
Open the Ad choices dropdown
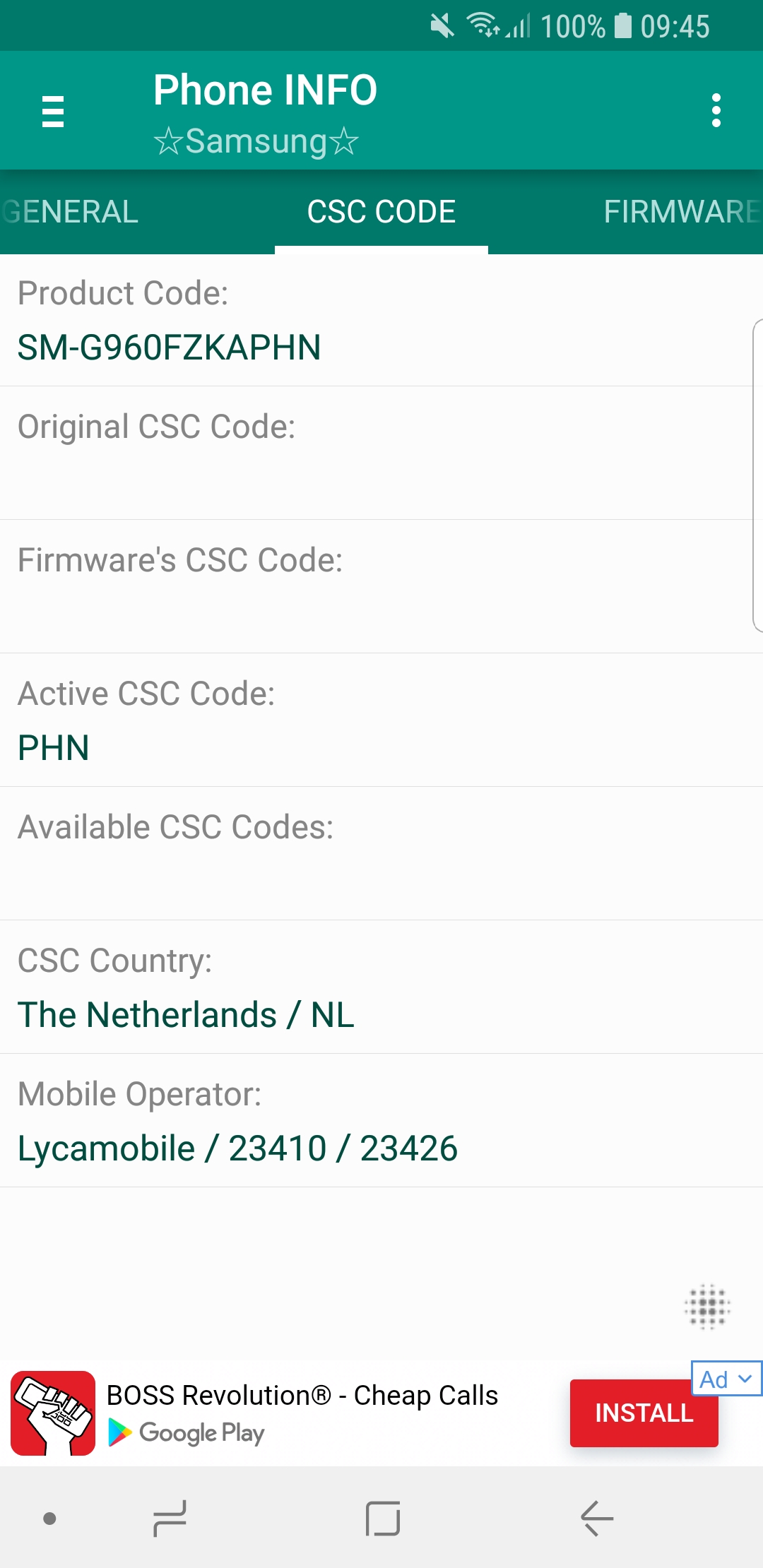click(x=726, y=1379)
